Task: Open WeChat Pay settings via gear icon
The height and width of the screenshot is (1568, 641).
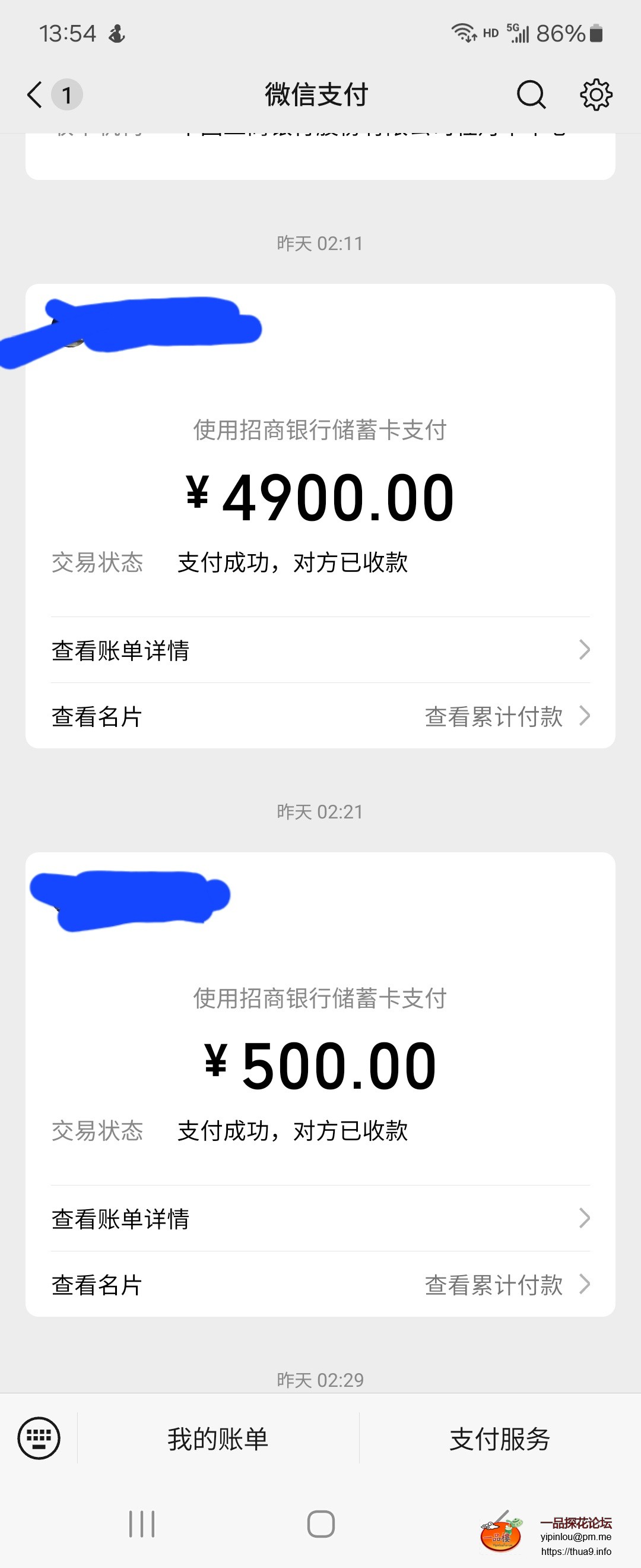Action: click(595, 94)
